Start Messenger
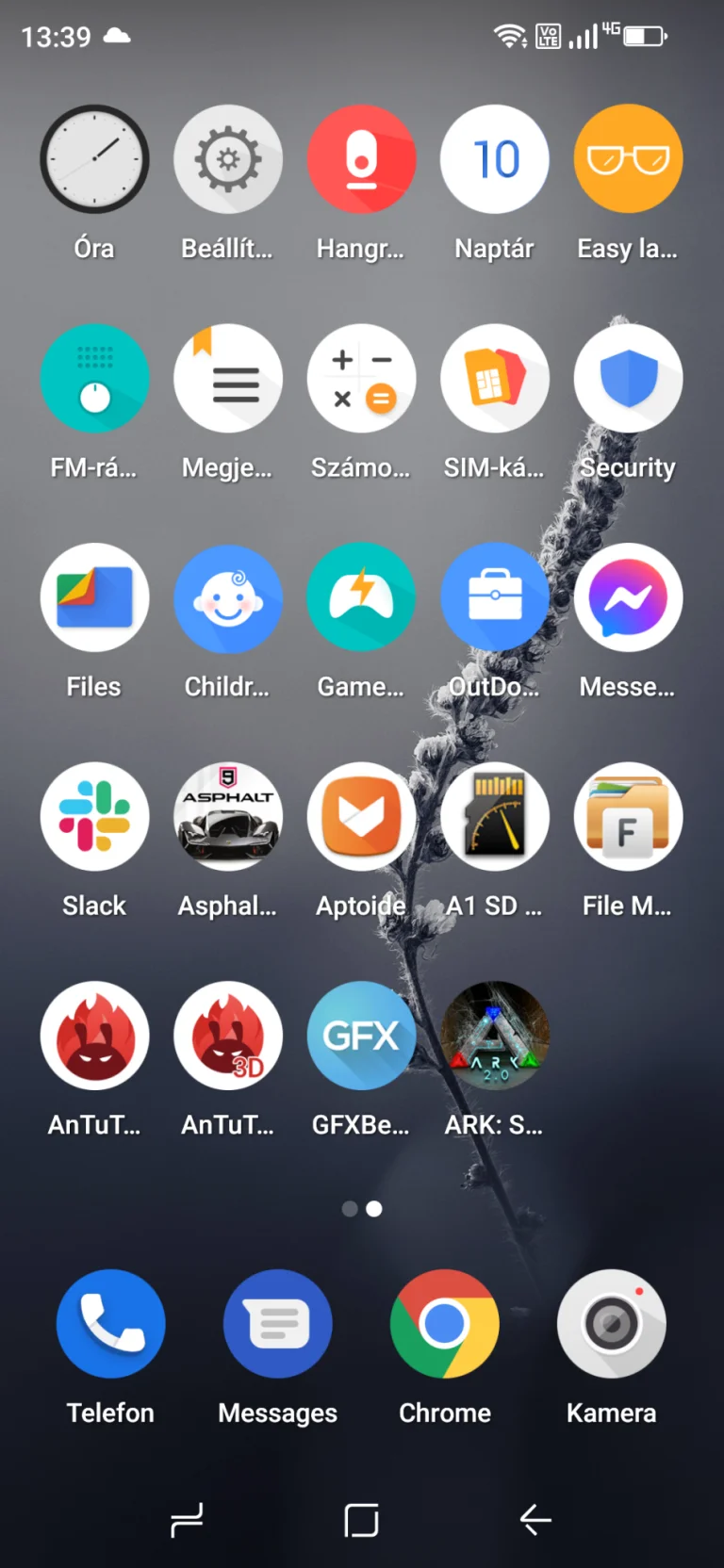This screenshot has width=724, height=1568. pos(628,597)
